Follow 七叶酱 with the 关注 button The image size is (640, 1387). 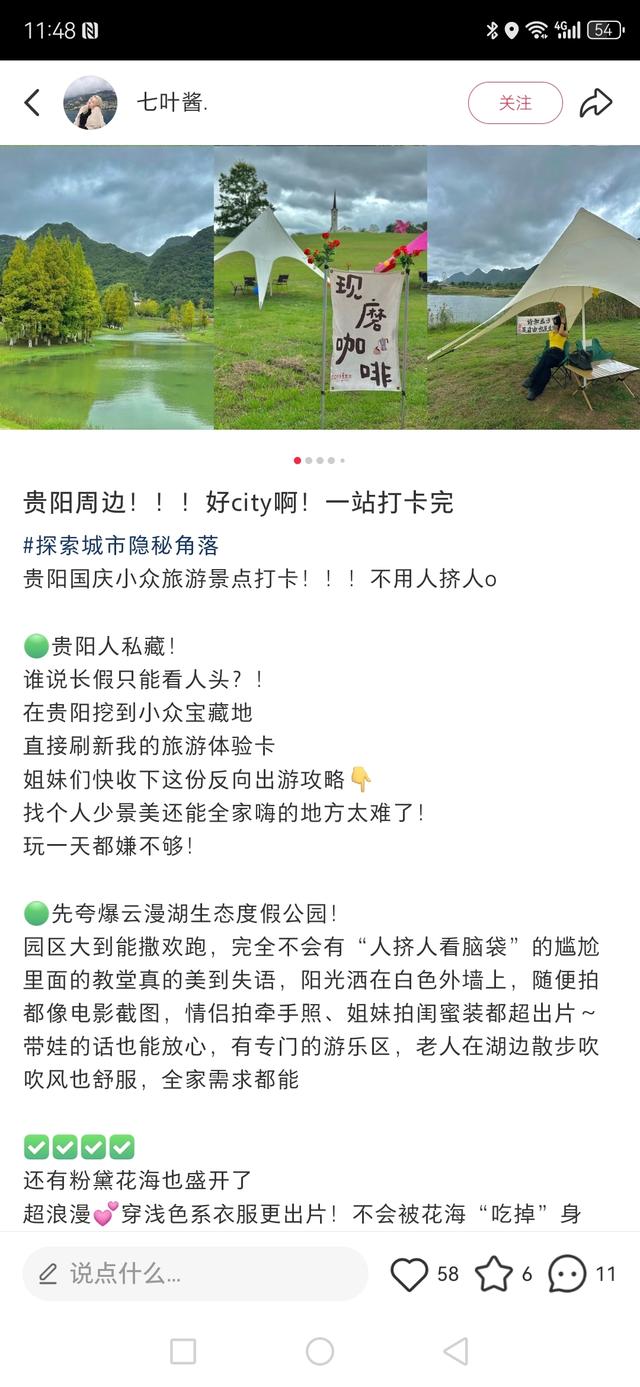tap(515, 103)
